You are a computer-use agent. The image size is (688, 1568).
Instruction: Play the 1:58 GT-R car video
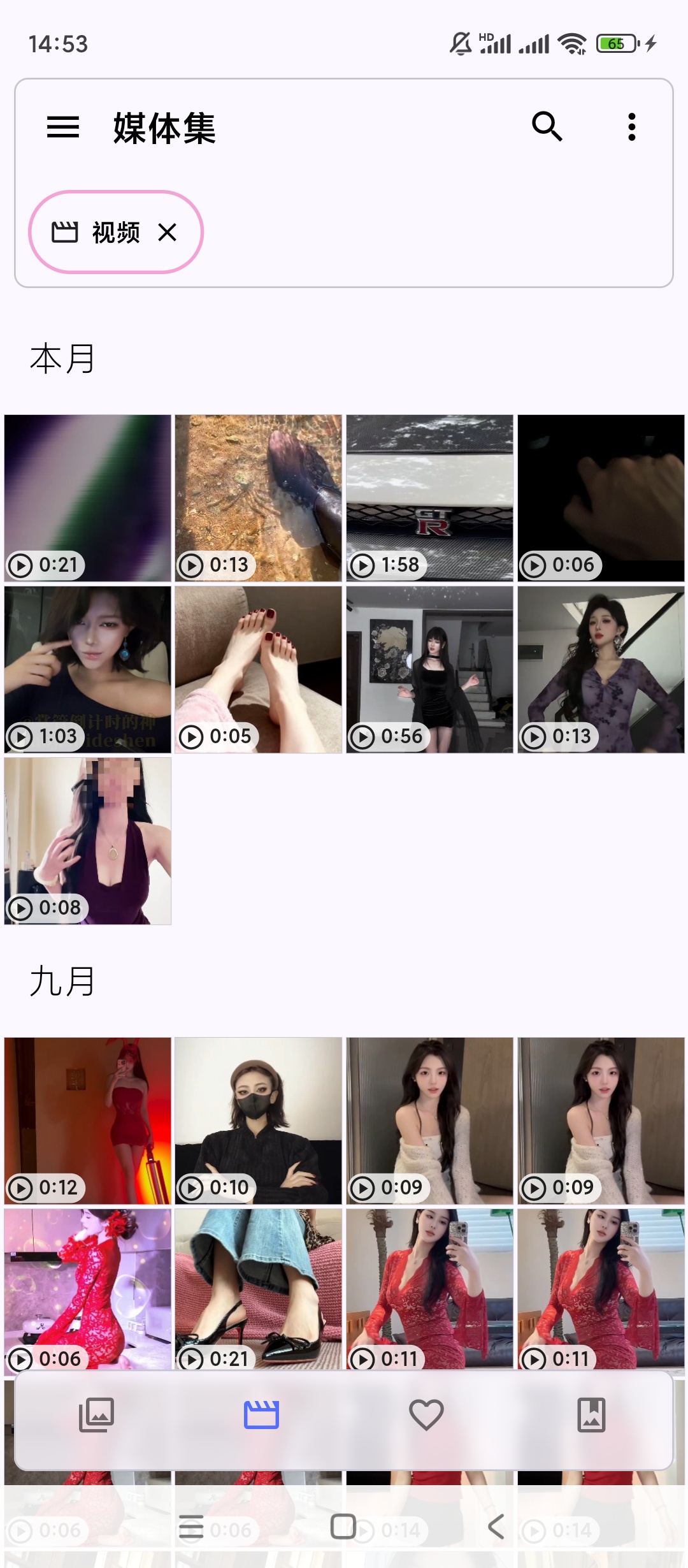pos(430,498)
